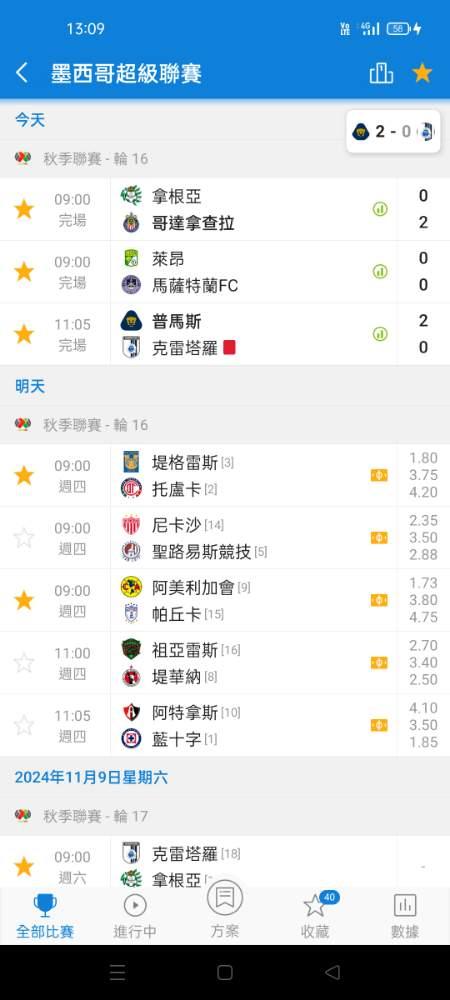
Task: View stats icon for 普馬斯 vs 克雷塔羅
Action: point(380,334)
